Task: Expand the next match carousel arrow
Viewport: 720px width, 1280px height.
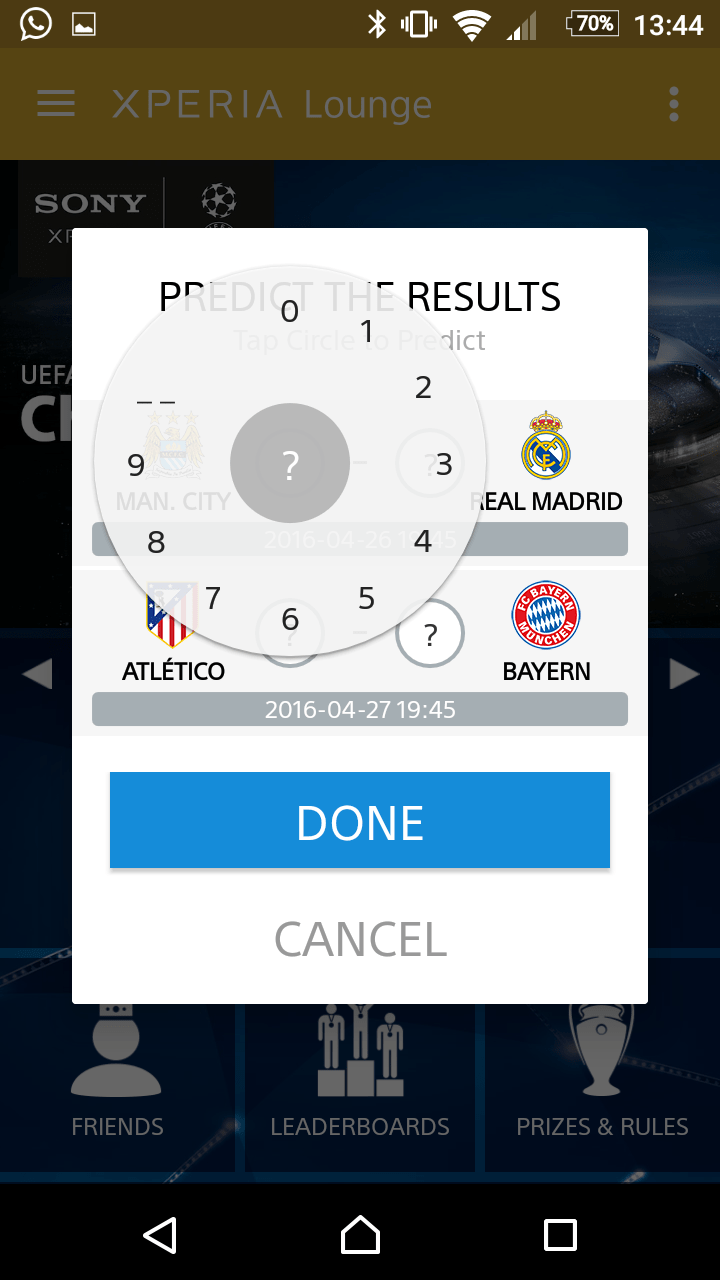Action: tap(684, 673)
